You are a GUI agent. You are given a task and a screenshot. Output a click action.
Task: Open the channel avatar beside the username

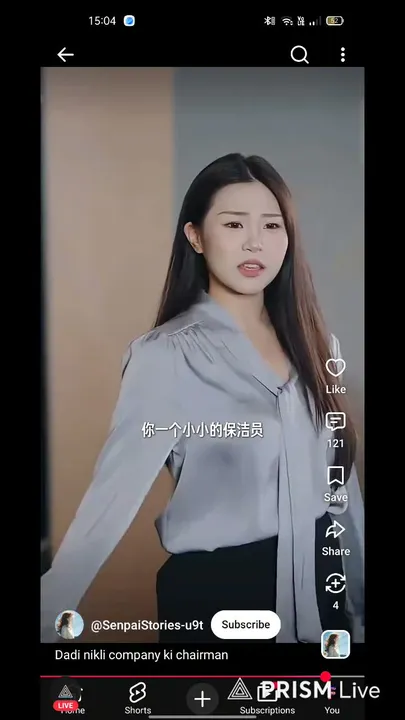[x=69, y=624]
